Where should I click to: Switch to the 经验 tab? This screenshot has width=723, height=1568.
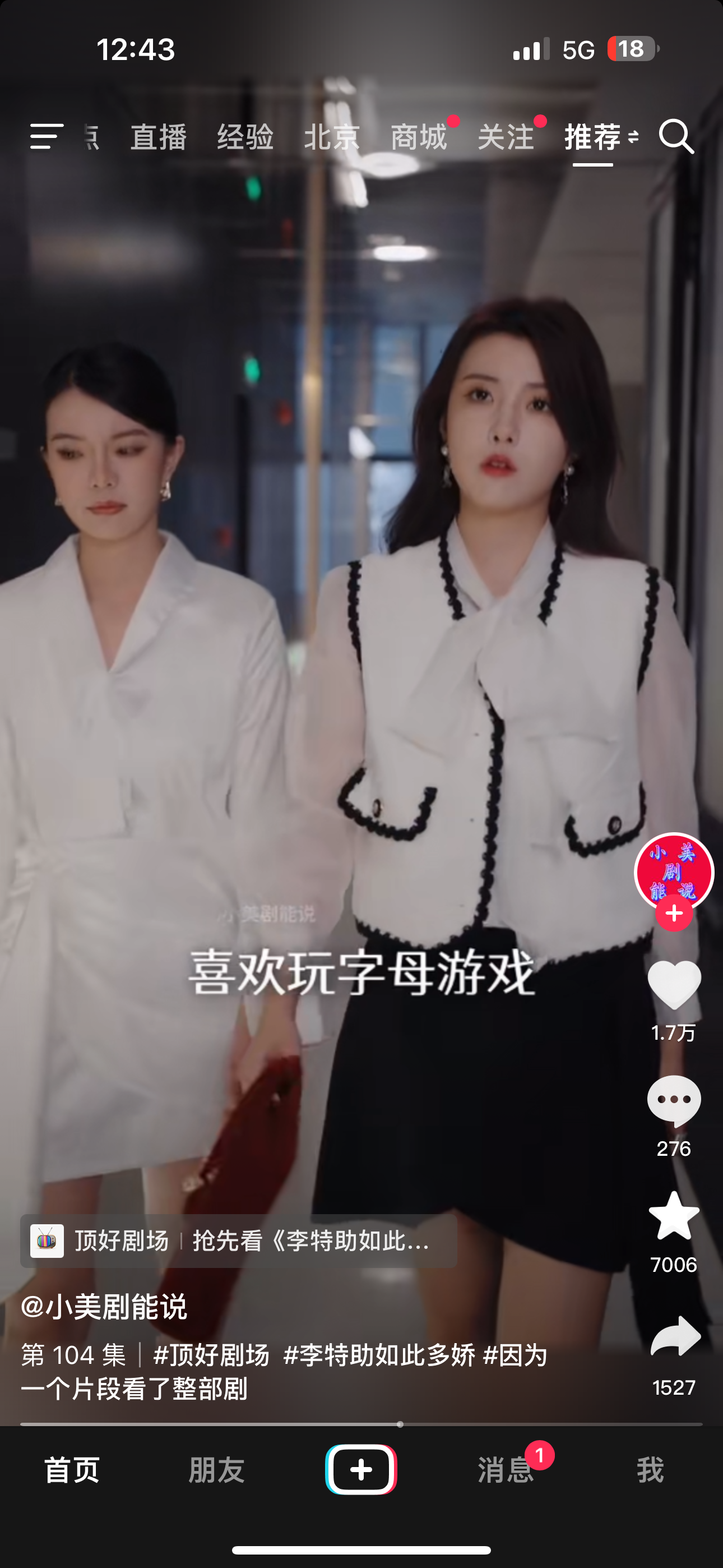[245, 137]
